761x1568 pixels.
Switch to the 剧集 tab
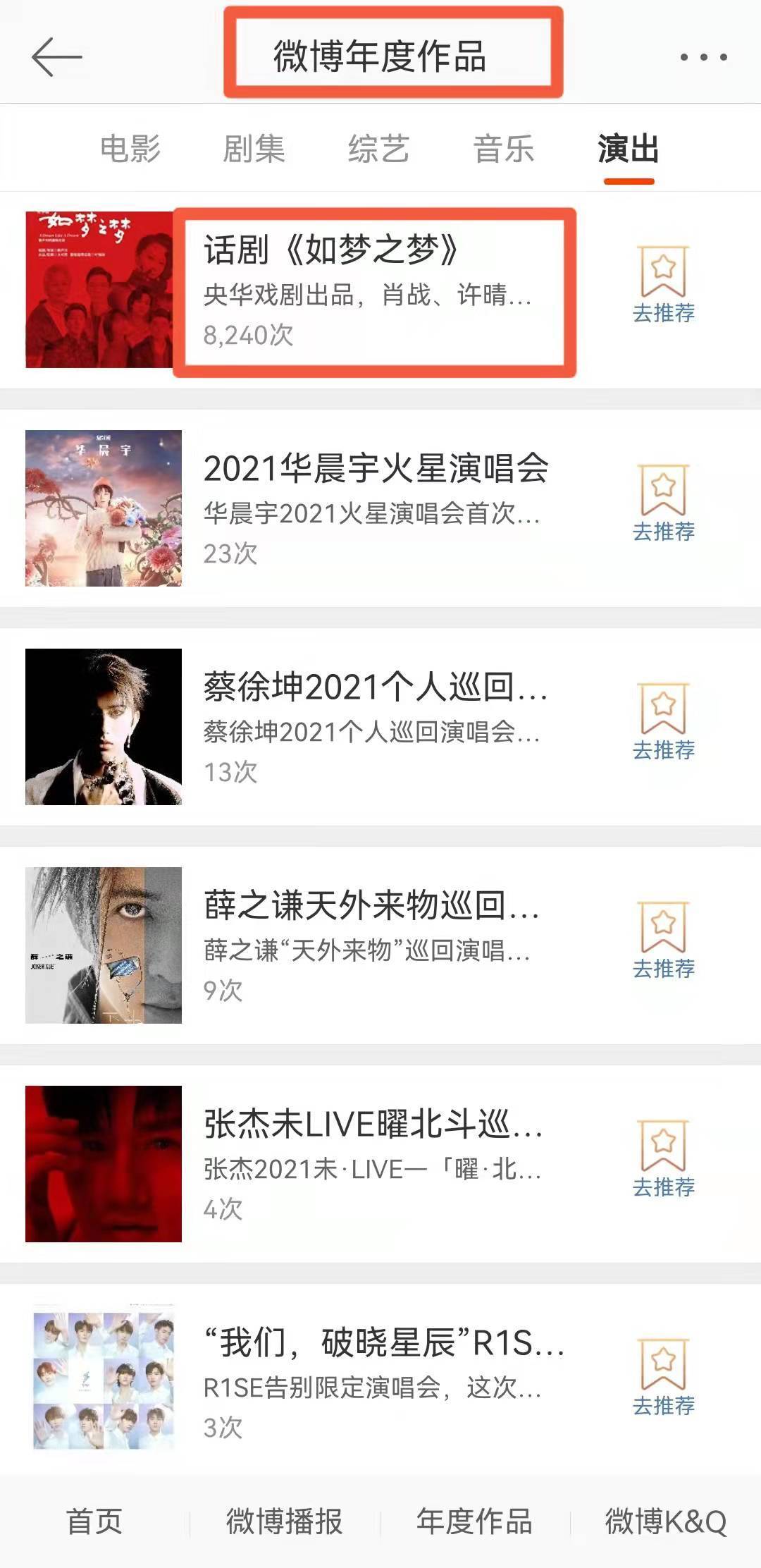(254, 149)
